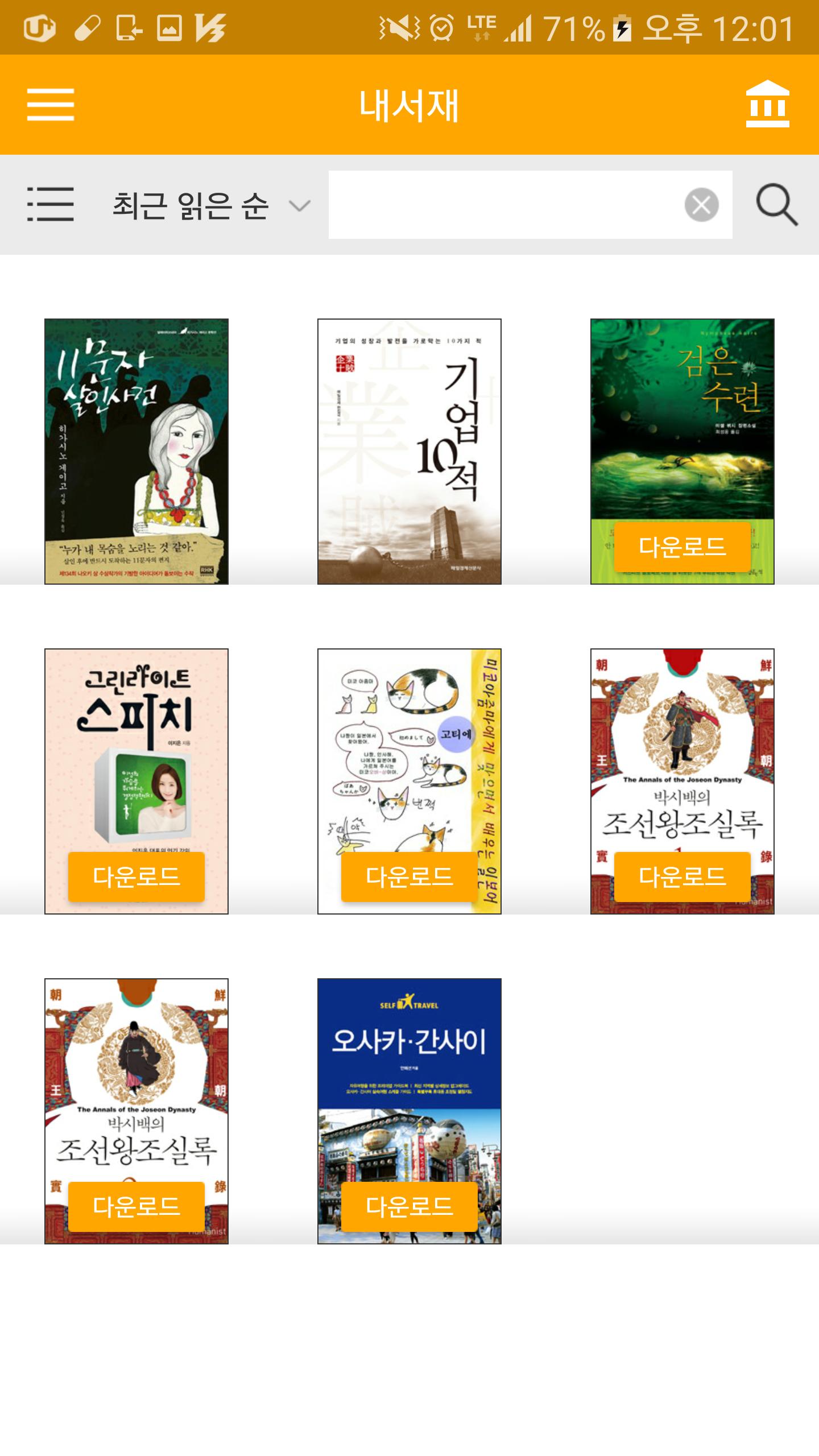Download the cat Japanese study book
This screenshot has width=819, height=1456.
[409, 876]
